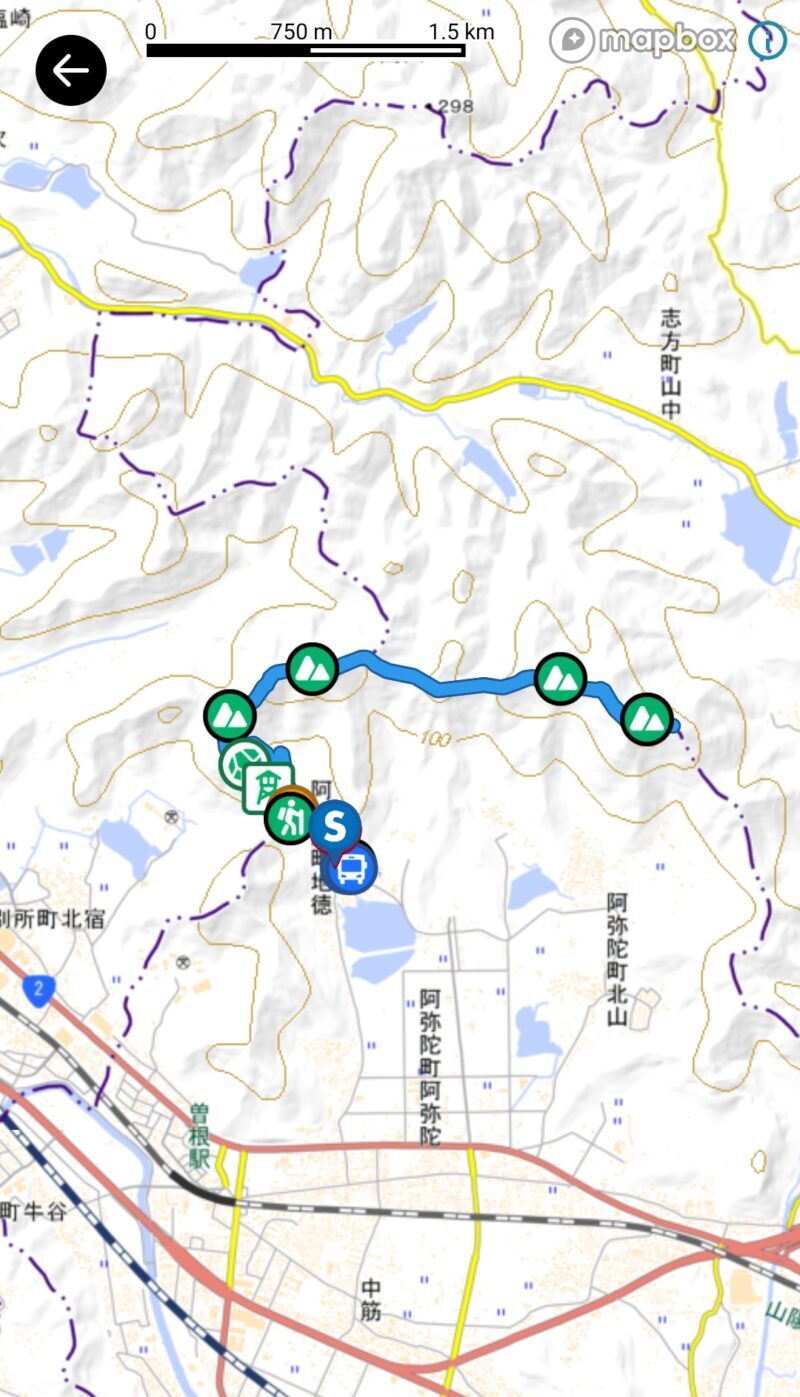
Task: Open the hiker trailhead marker
Action: click(x=290, y=820)
